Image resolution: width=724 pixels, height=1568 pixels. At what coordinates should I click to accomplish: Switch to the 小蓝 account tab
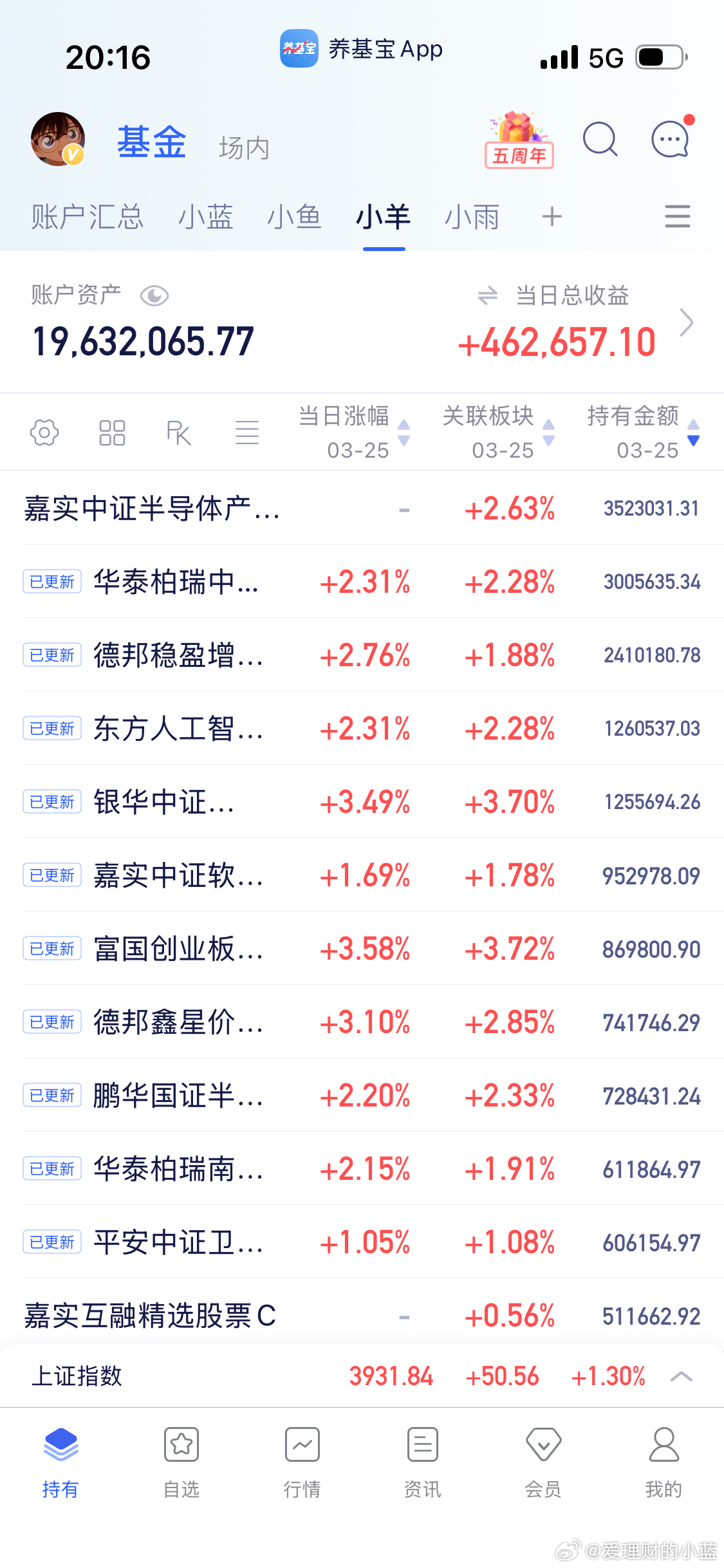pos(205,218)
